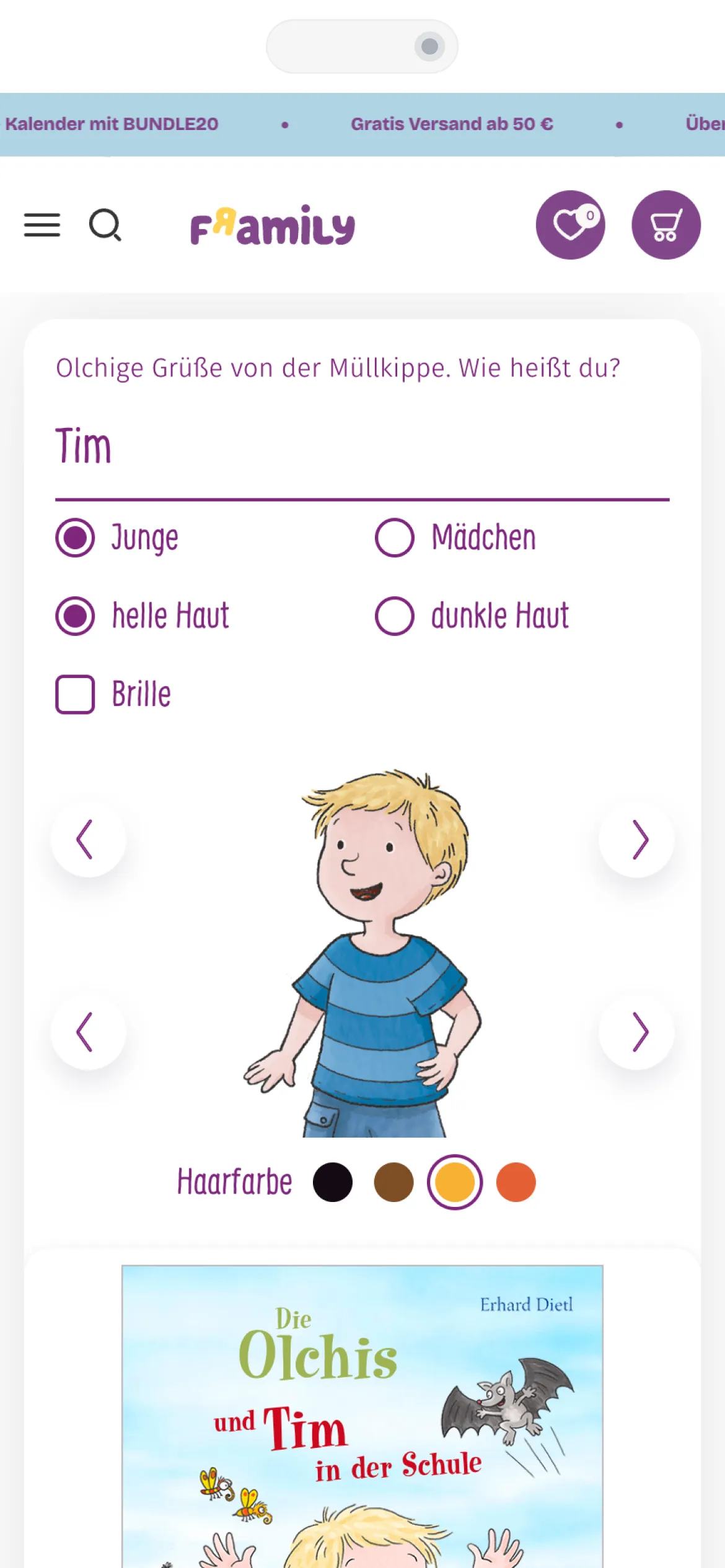Screen dimensions: 725x1568
Task: Pick the red-orange hair color
Action: point(516,1182)
